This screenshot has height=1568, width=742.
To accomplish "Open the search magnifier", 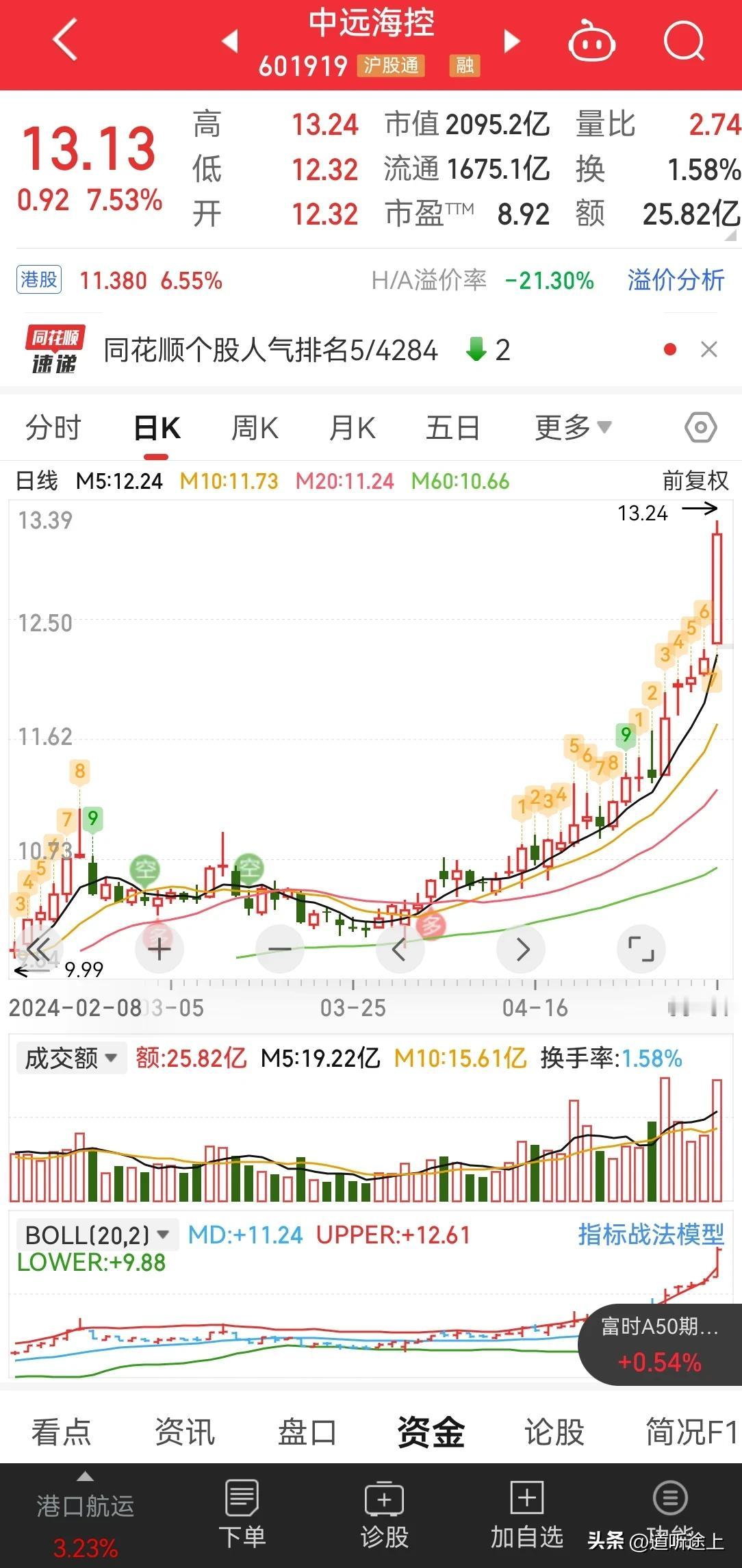I will coord(685,41).
